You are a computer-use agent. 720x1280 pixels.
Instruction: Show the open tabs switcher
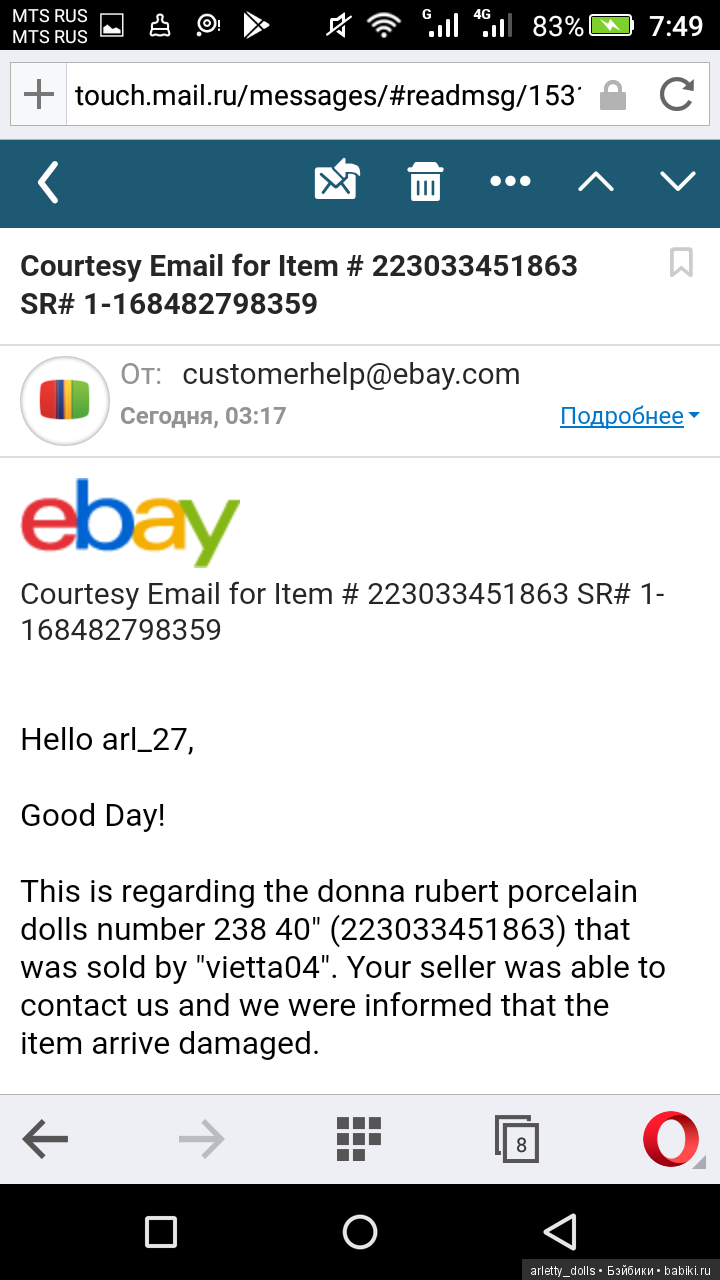(x=517, y=1139)
